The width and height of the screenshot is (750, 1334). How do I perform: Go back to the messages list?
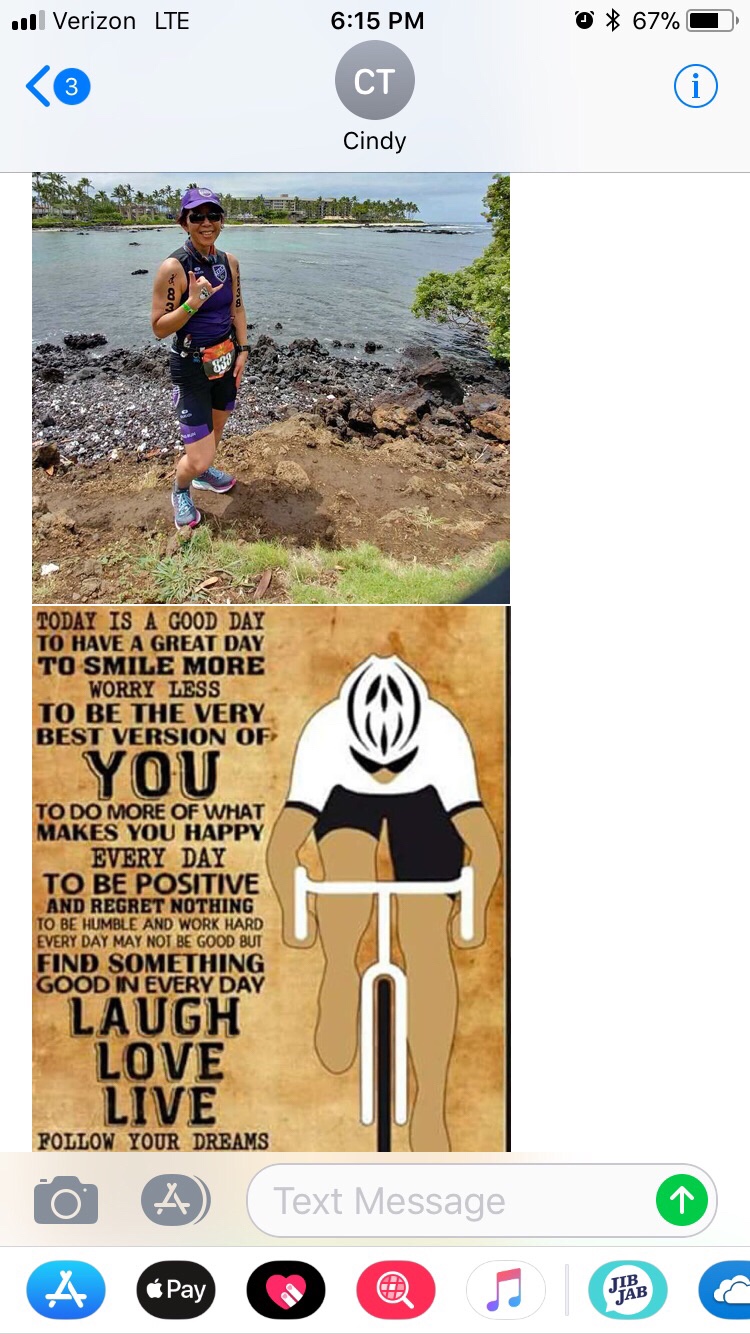tap(56, 87)
